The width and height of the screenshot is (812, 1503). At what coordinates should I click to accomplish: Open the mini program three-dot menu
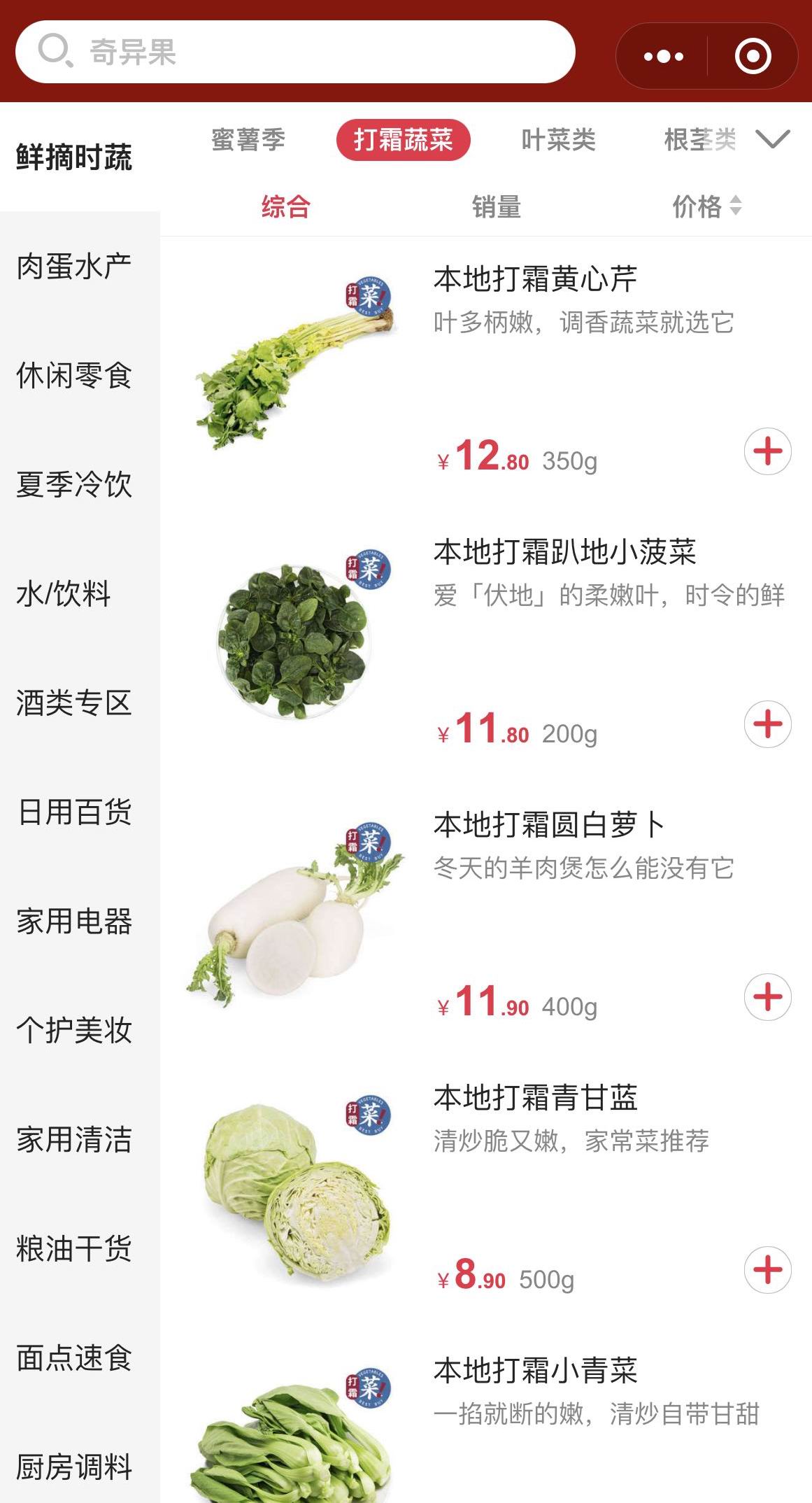coord(663,56)
